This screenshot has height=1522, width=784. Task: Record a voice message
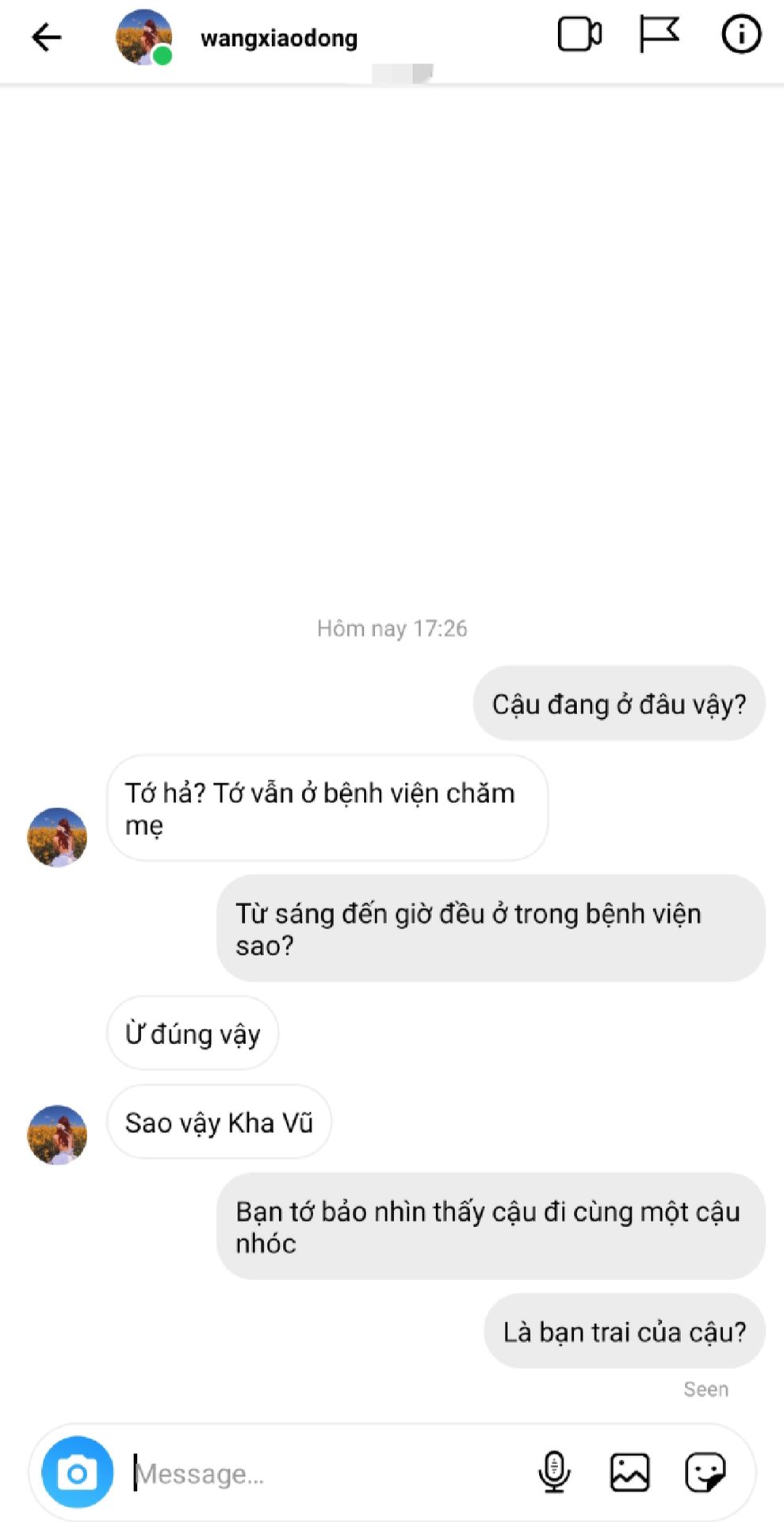554,1472
